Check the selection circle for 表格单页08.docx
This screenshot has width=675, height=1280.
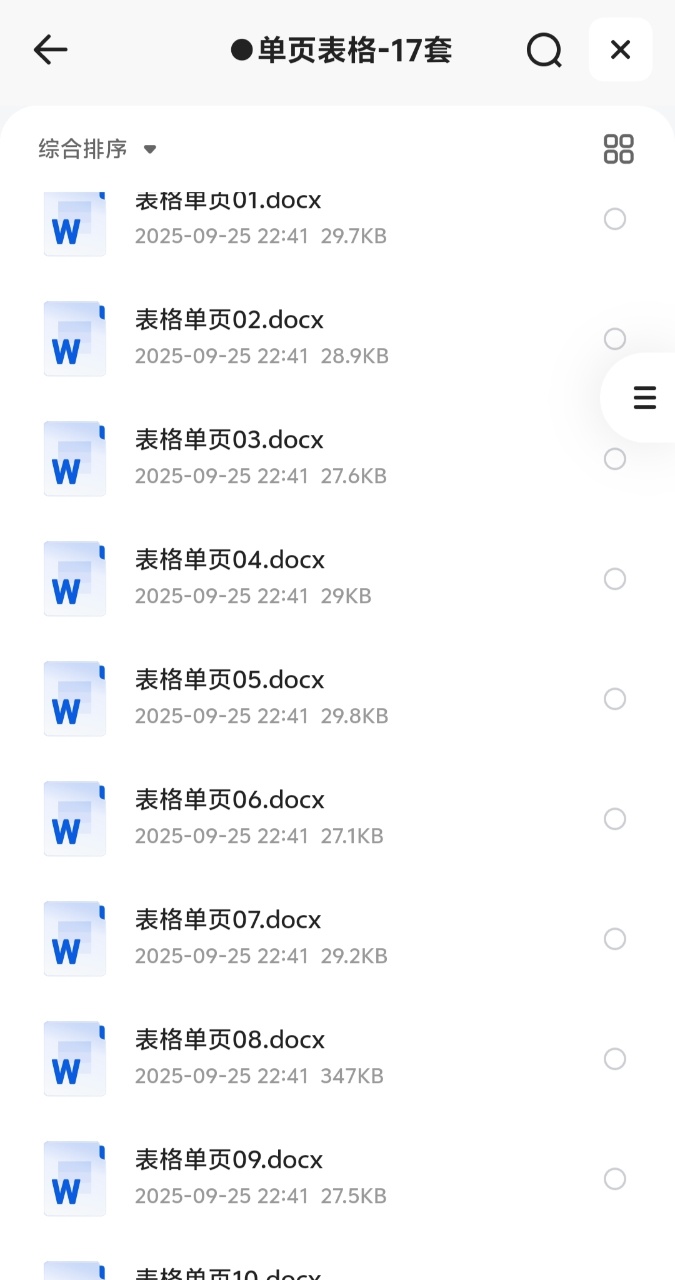(615, 1059)
